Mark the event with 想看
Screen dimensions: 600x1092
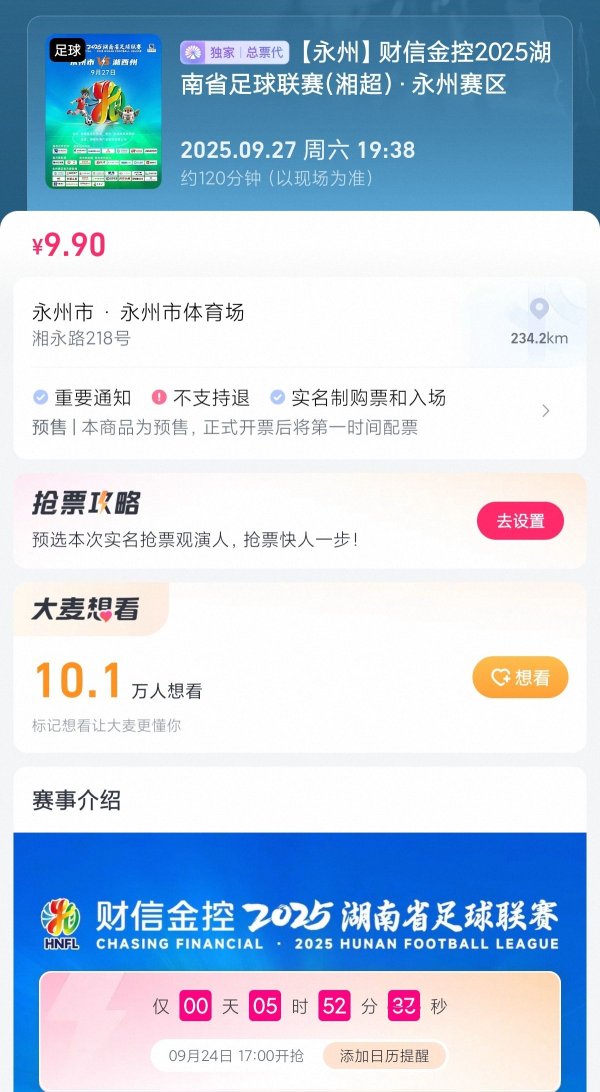click(x=520, y=677)
